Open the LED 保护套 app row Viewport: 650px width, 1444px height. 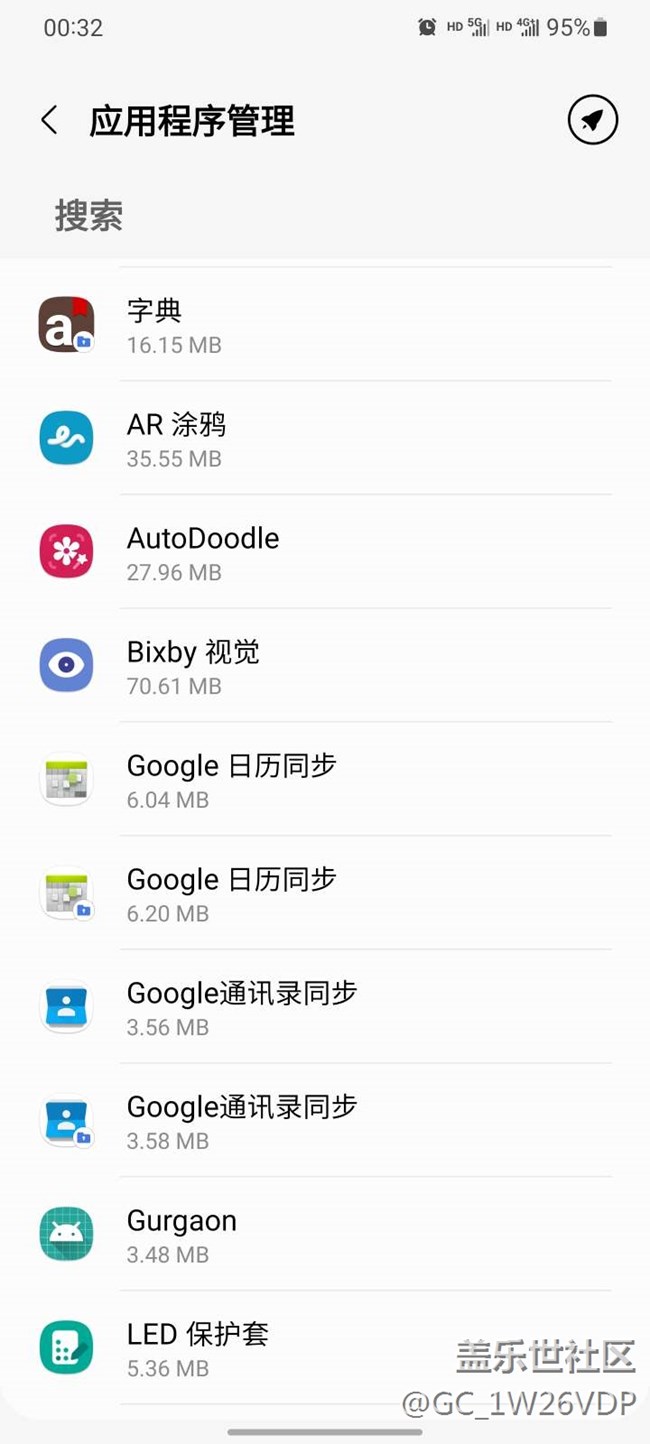click(325, 1349)
